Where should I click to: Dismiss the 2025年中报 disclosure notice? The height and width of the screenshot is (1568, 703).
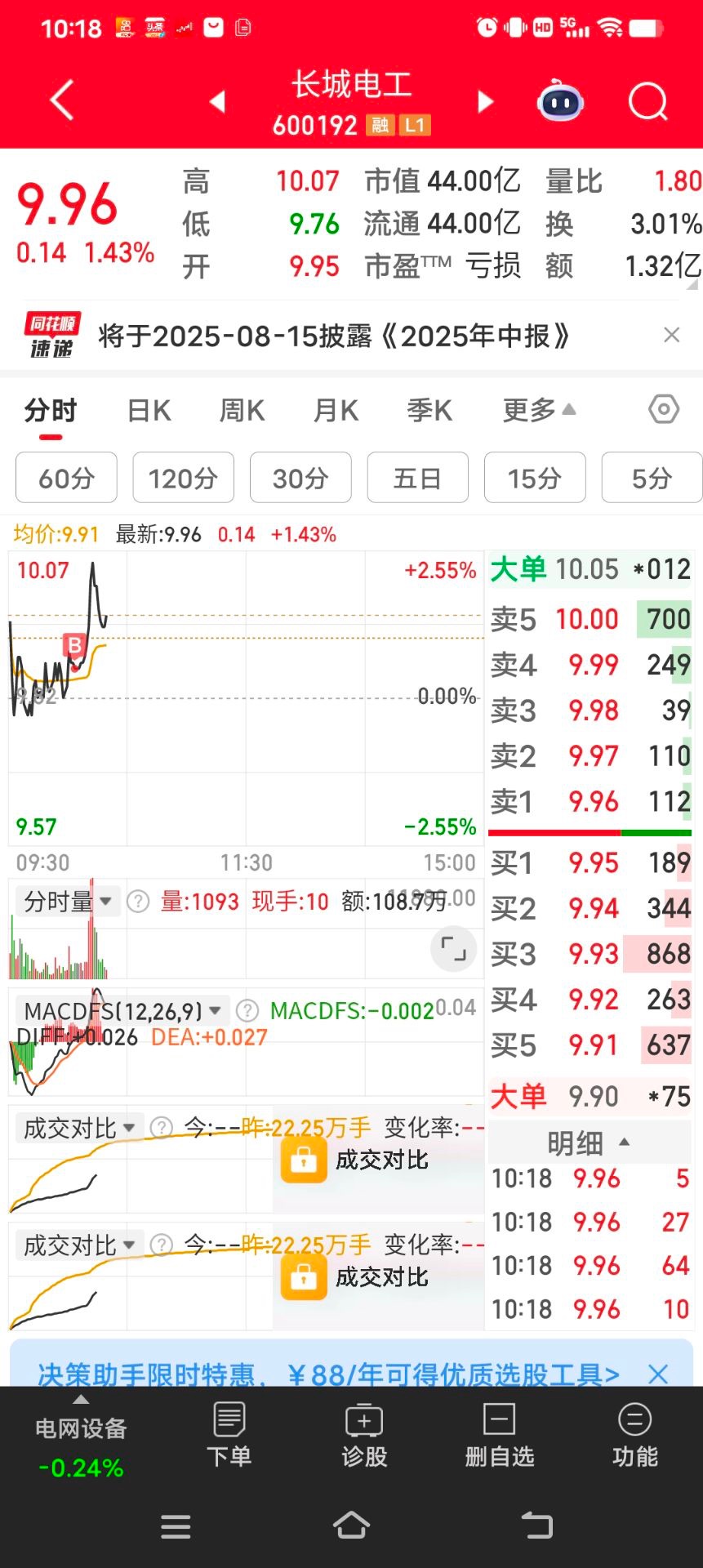671,335
